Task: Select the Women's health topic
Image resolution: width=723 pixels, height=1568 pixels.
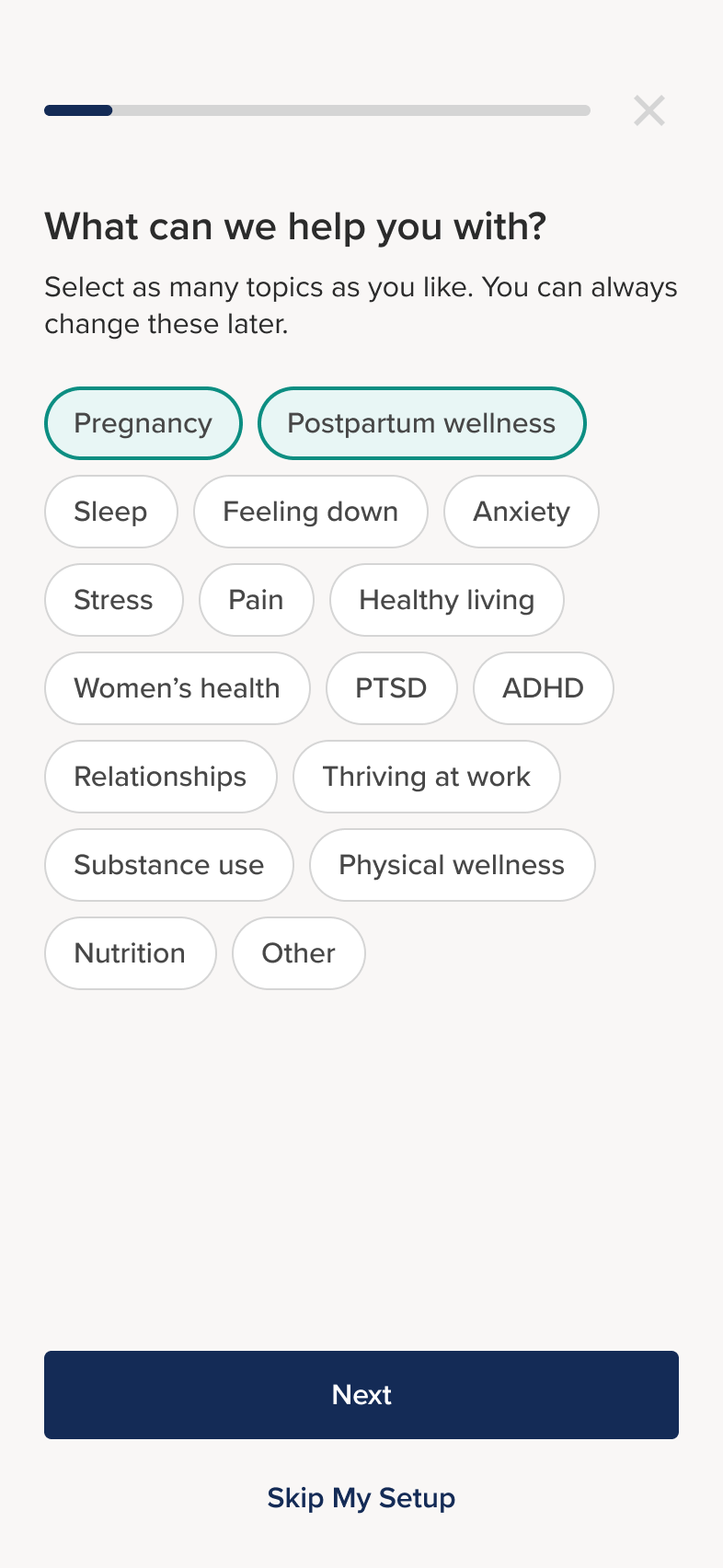Action: coord(177,688)
